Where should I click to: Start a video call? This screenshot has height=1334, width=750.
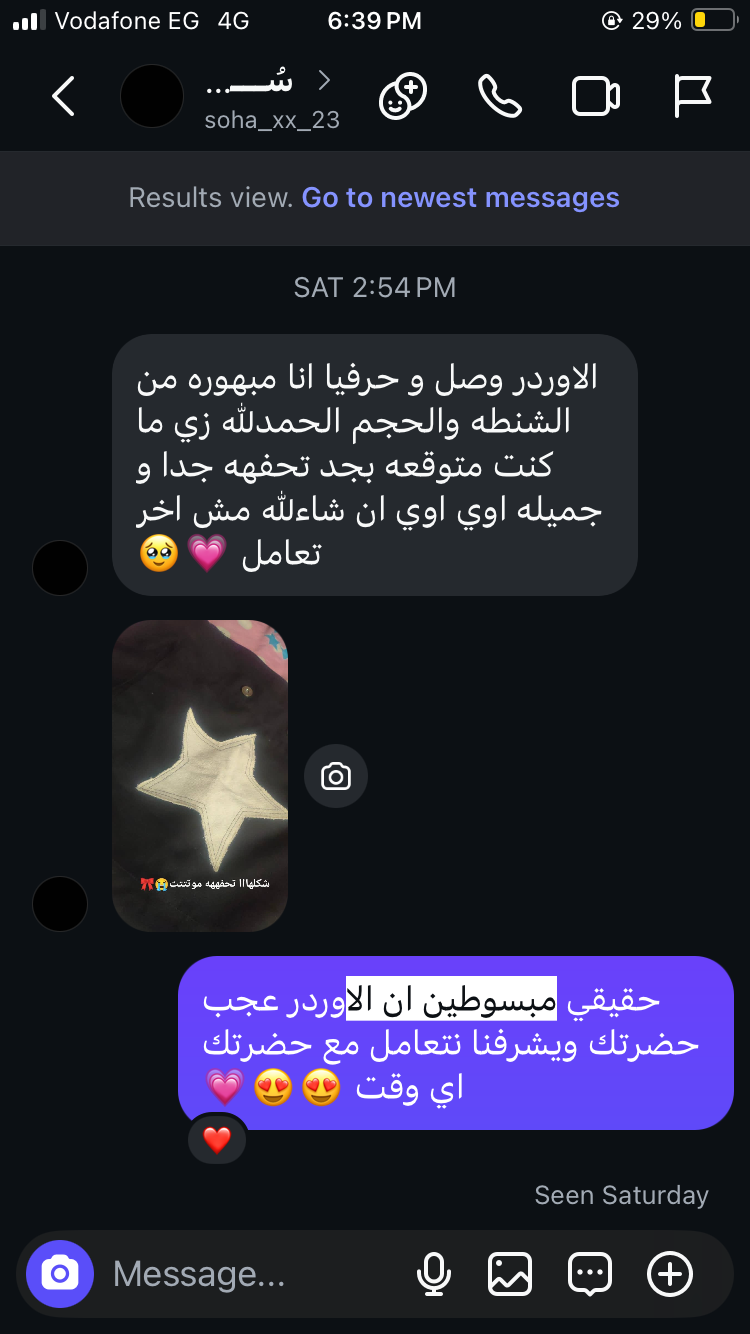click(595, 97)
